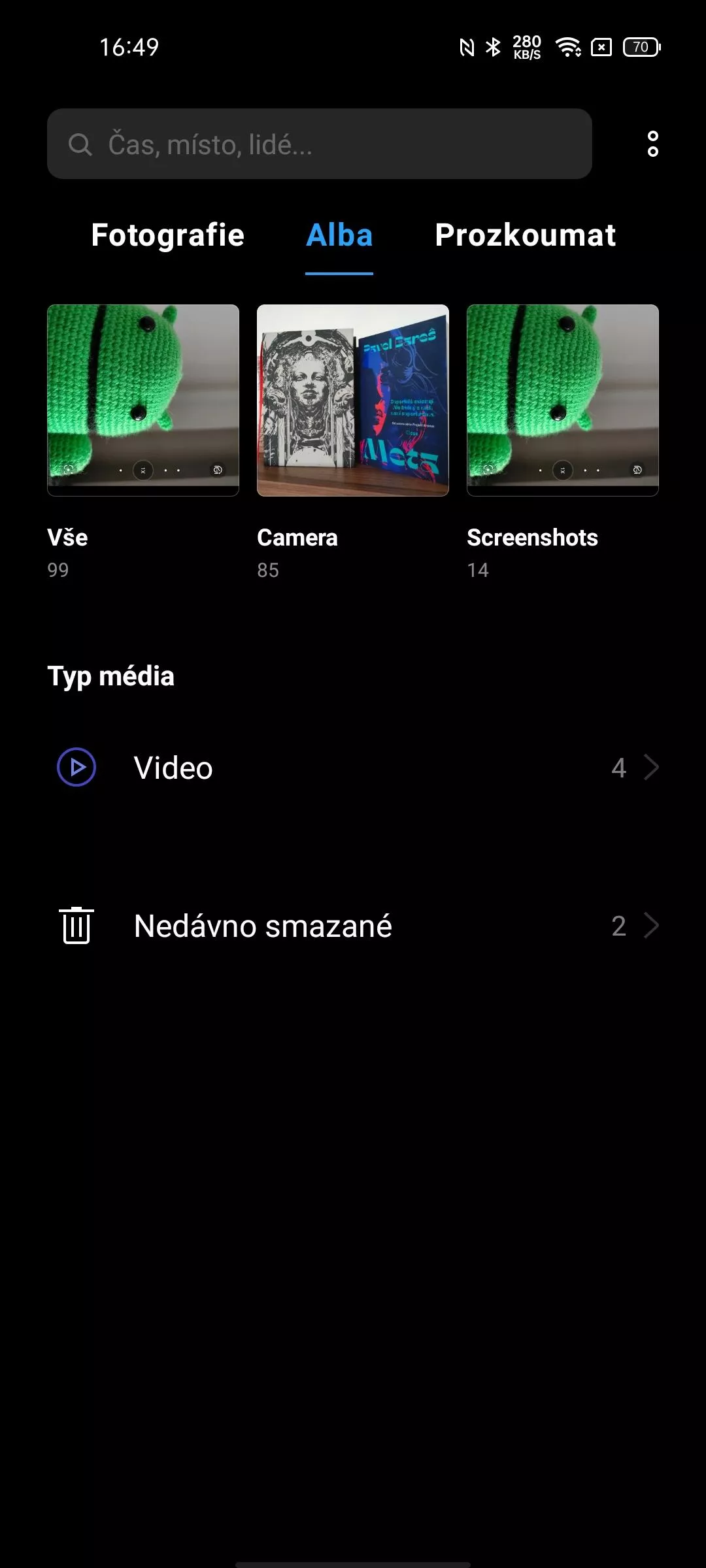Switch to the Fotografie tab

(x=167, y=235)
